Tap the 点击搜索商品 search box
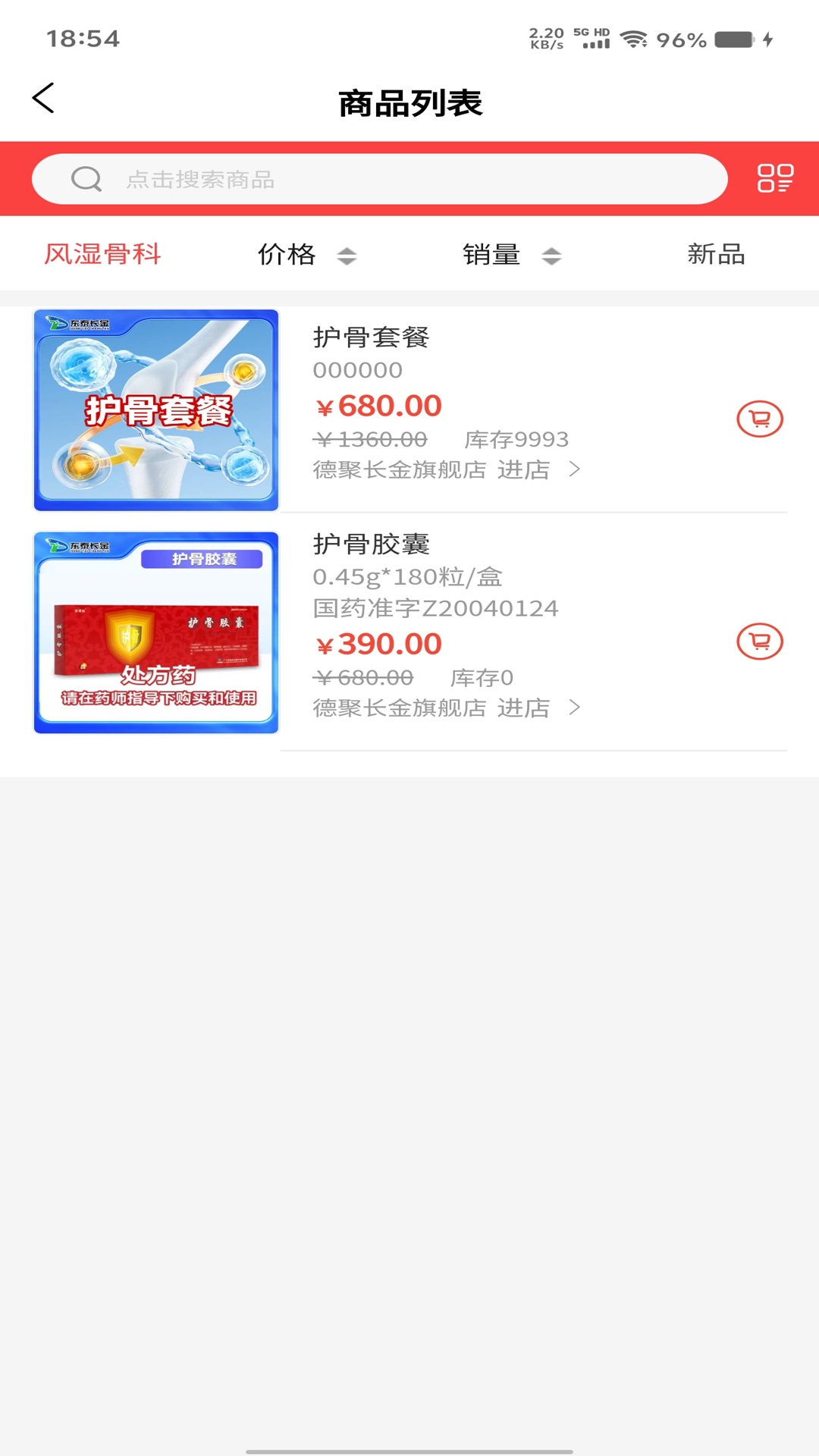 click(x=379, y=179)
